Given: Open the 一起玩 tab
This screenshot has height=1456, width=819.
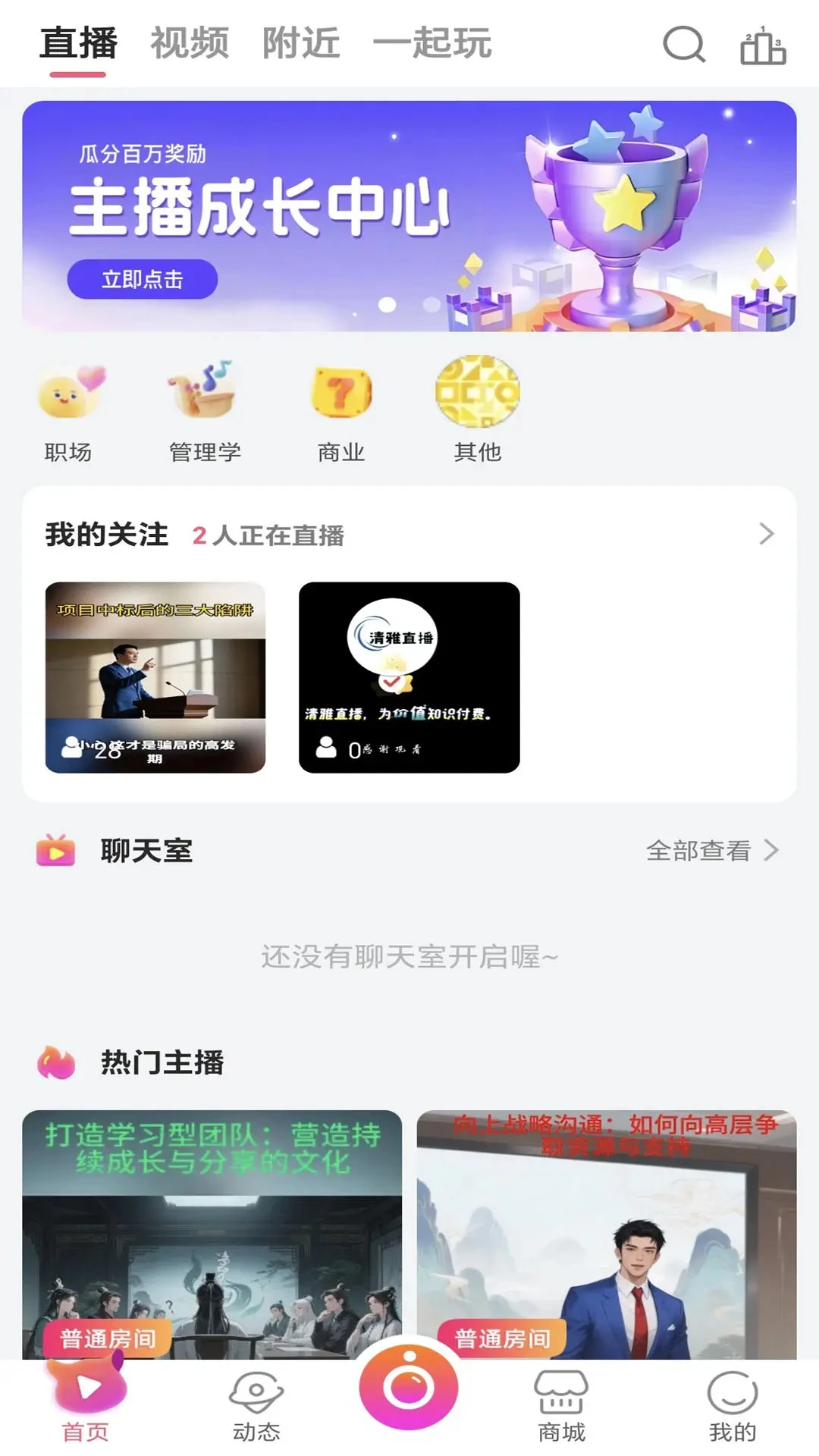Looking at the screenshot, I should pos(434,44).
